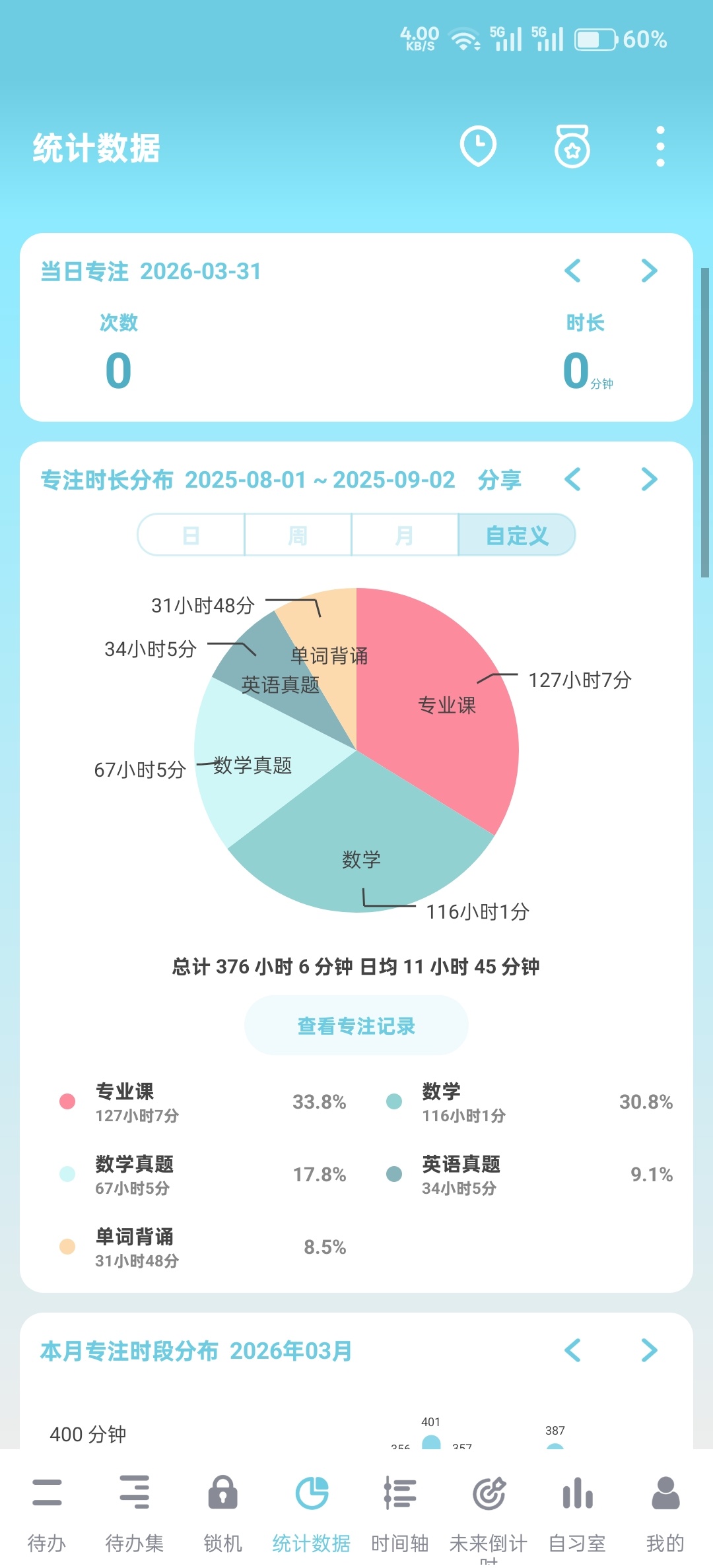The width and height of the screenshot is (713, 1568).
Task: View focus records via 查看专注记录
Action: [x=356, y=1026]
